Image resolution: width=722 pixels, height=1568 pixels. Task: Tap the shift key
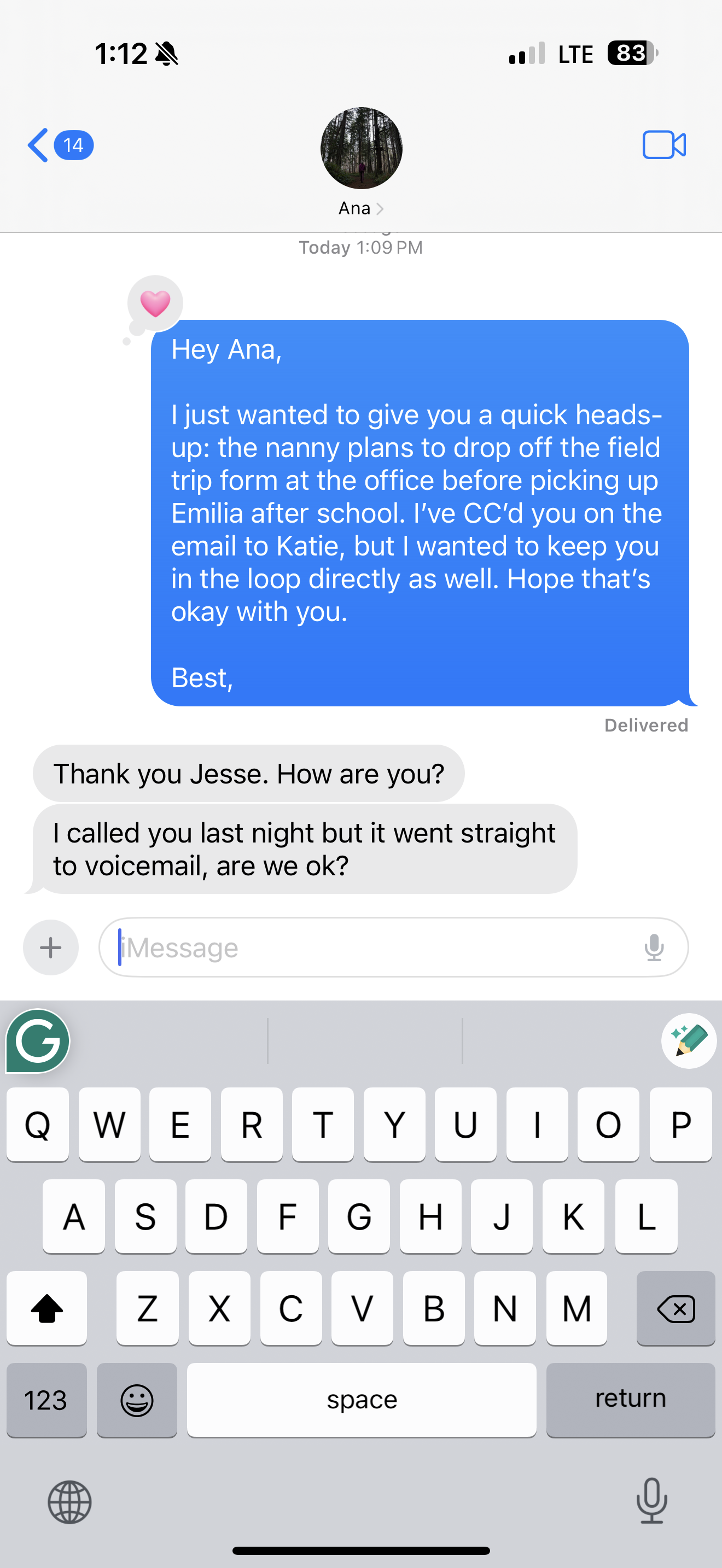click(47, 1308)
